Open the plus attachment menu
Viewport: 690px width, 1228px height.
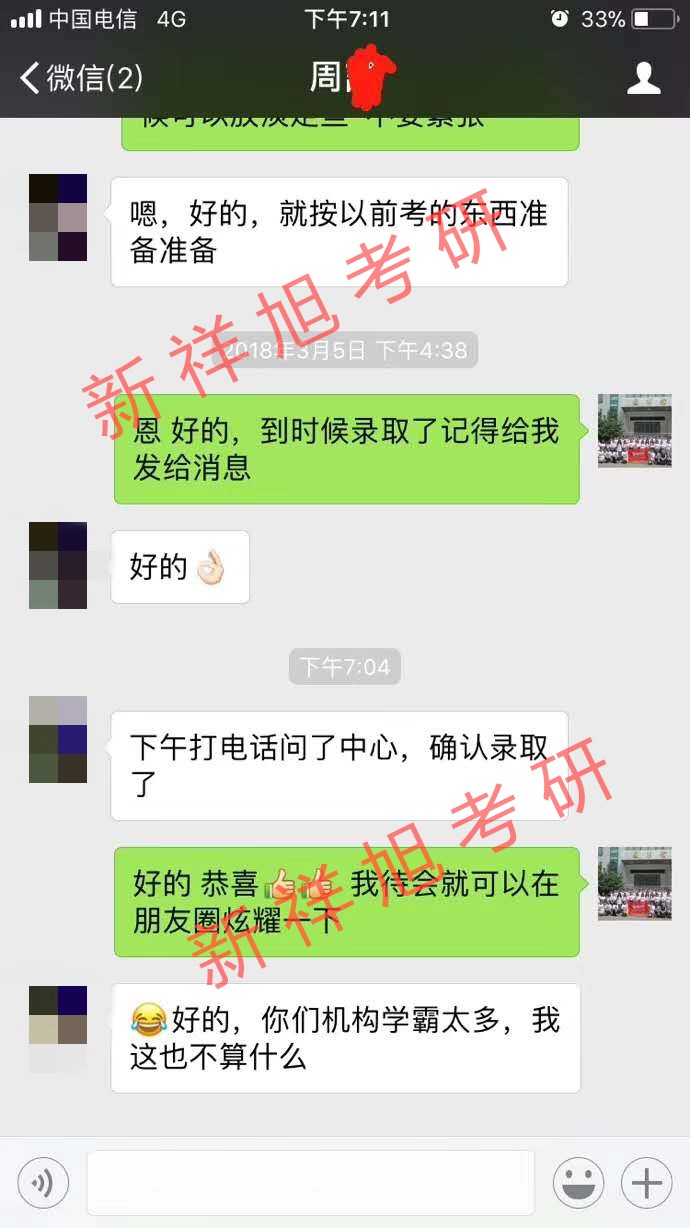[x=646, y=1184]
